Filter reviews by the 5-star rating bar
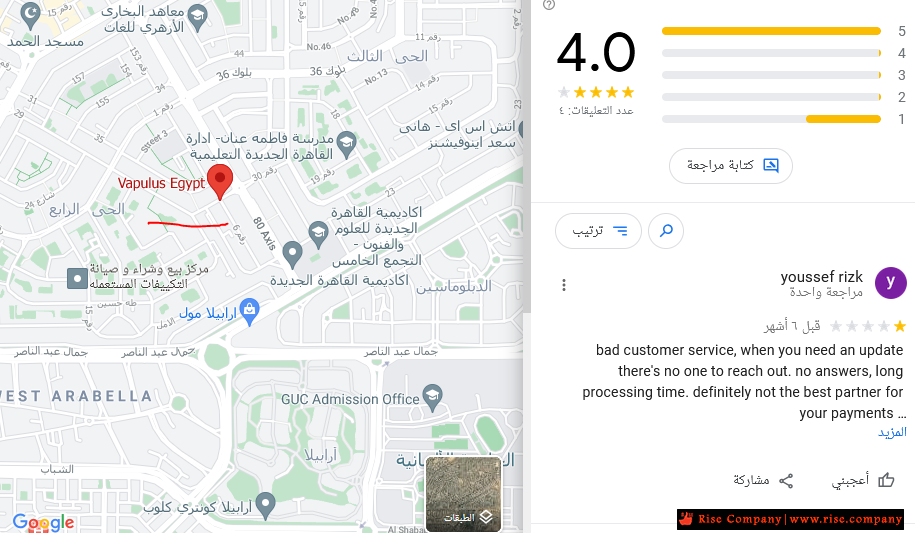Viewport: 915px width, 533px height. click(x=771, y=31)
